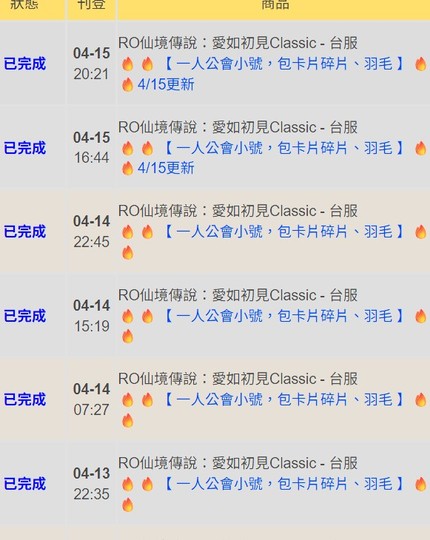Image resolution: width=430 pixels, height=540 pixels.
Task: Tap 已完成 status for the 04-15 16:44 listing
Action: [25, 148]
